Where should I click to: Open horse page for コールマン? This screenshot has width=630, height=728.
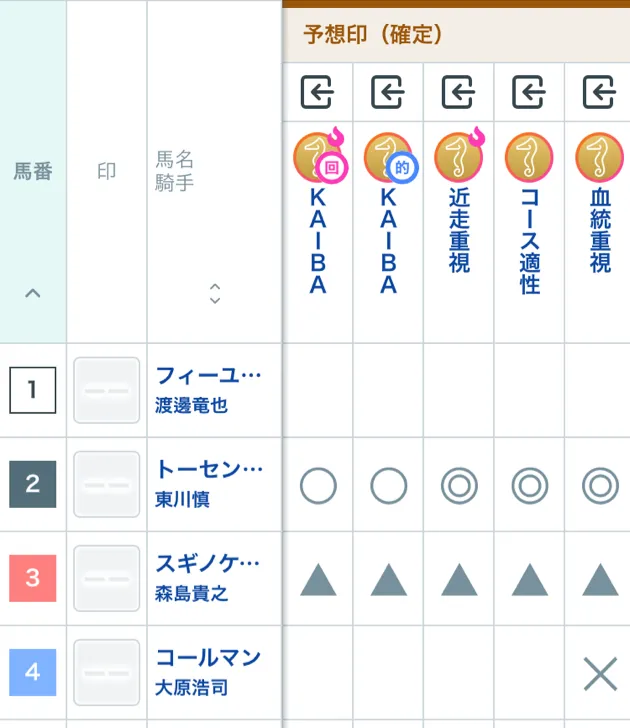(x=208, y=658)
